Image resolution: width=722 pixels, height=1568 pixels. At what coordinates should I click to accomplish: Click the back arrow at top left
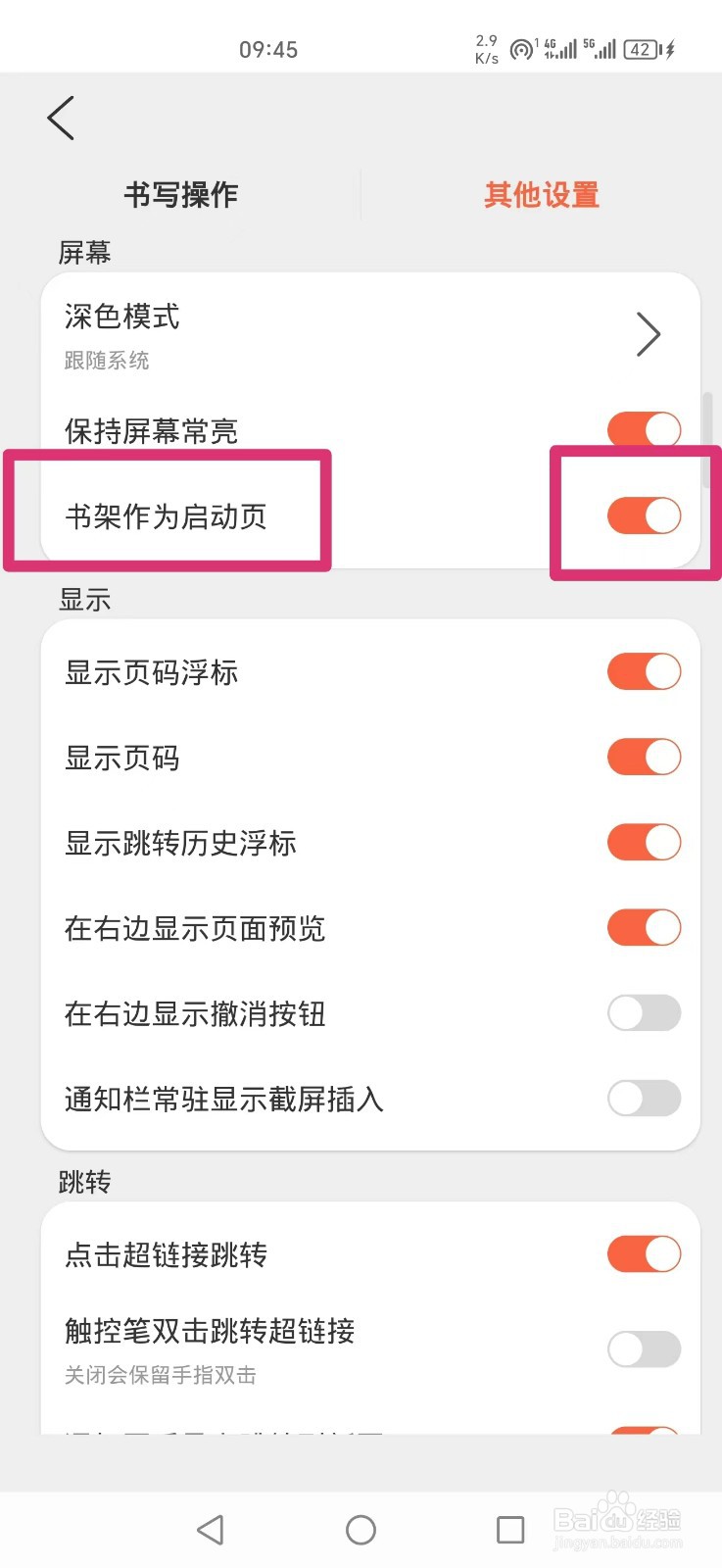[61, 117]
